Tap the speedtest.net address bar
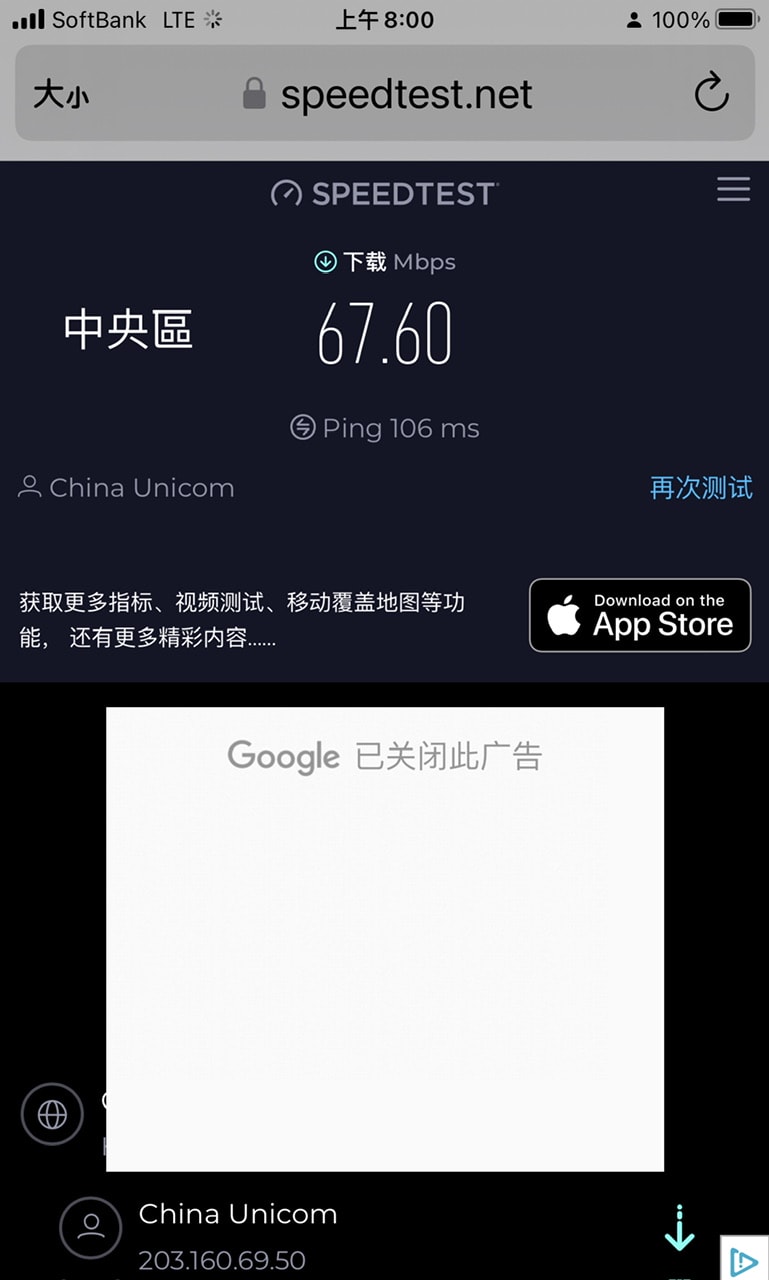This screenshot has width=769, height=1280. (x=385, y=93)
